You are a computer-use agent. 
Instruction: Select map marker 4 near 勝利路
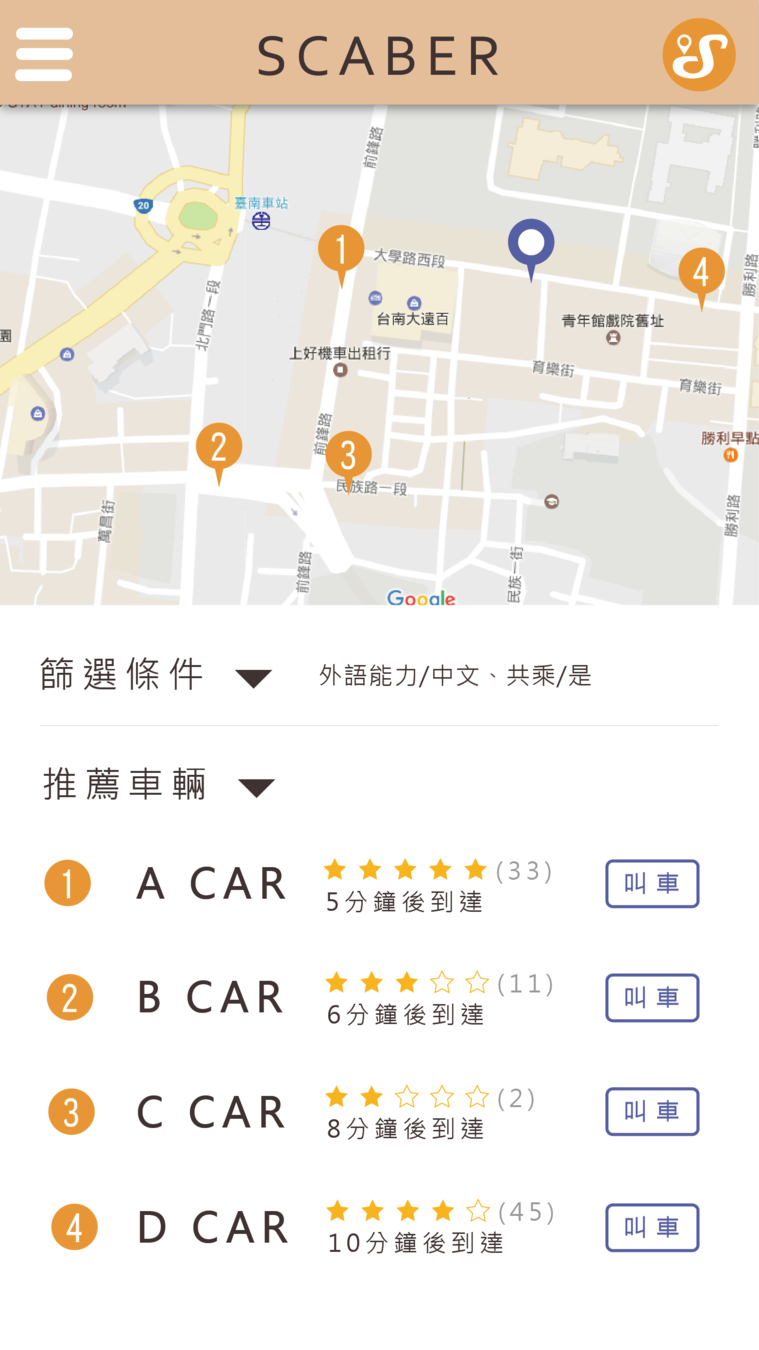[x=700, y=272]
